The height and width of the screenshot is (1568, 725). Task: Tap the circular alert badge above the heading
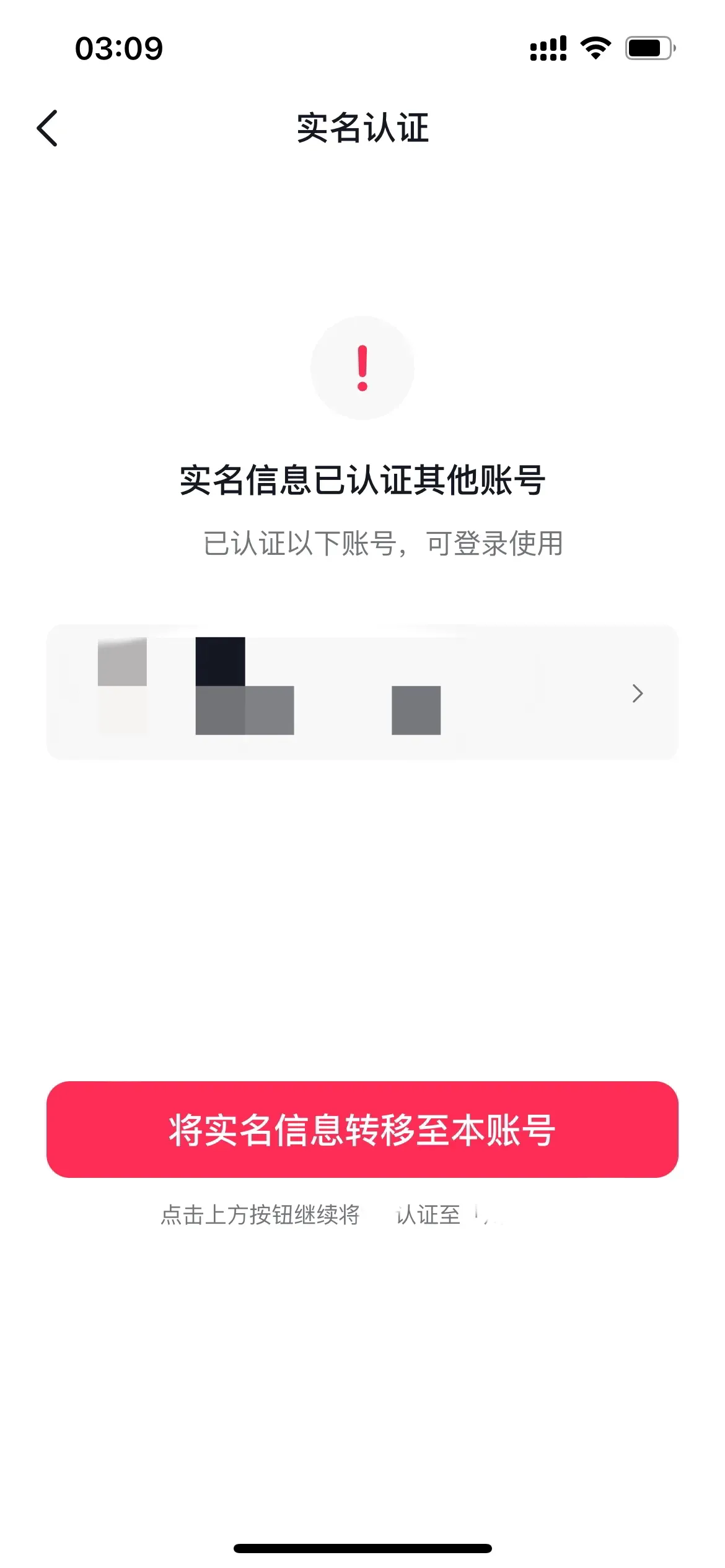tap(362, 368)
